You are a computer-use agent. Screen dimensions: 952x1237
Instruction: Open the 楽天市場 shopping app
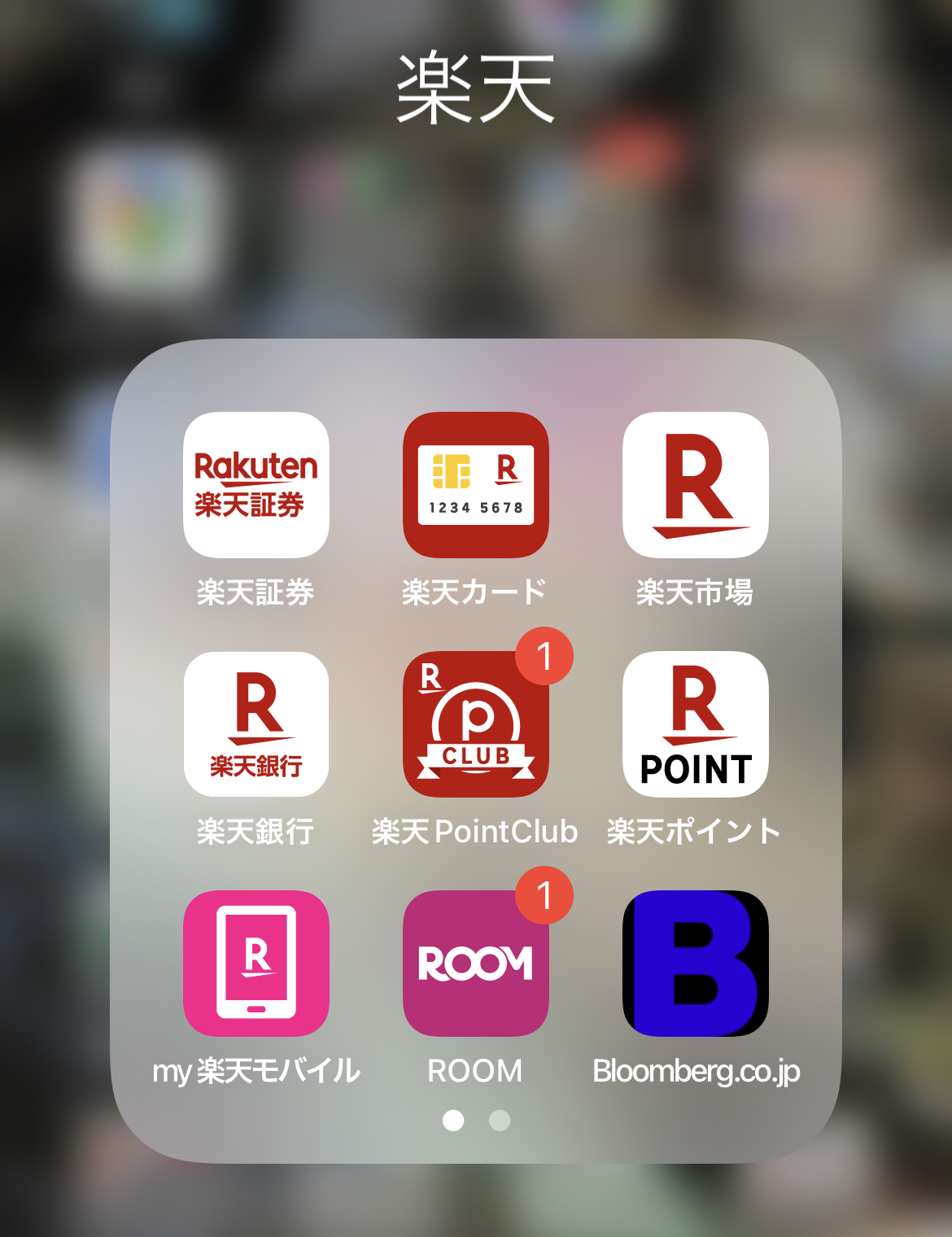coord(696,485)
